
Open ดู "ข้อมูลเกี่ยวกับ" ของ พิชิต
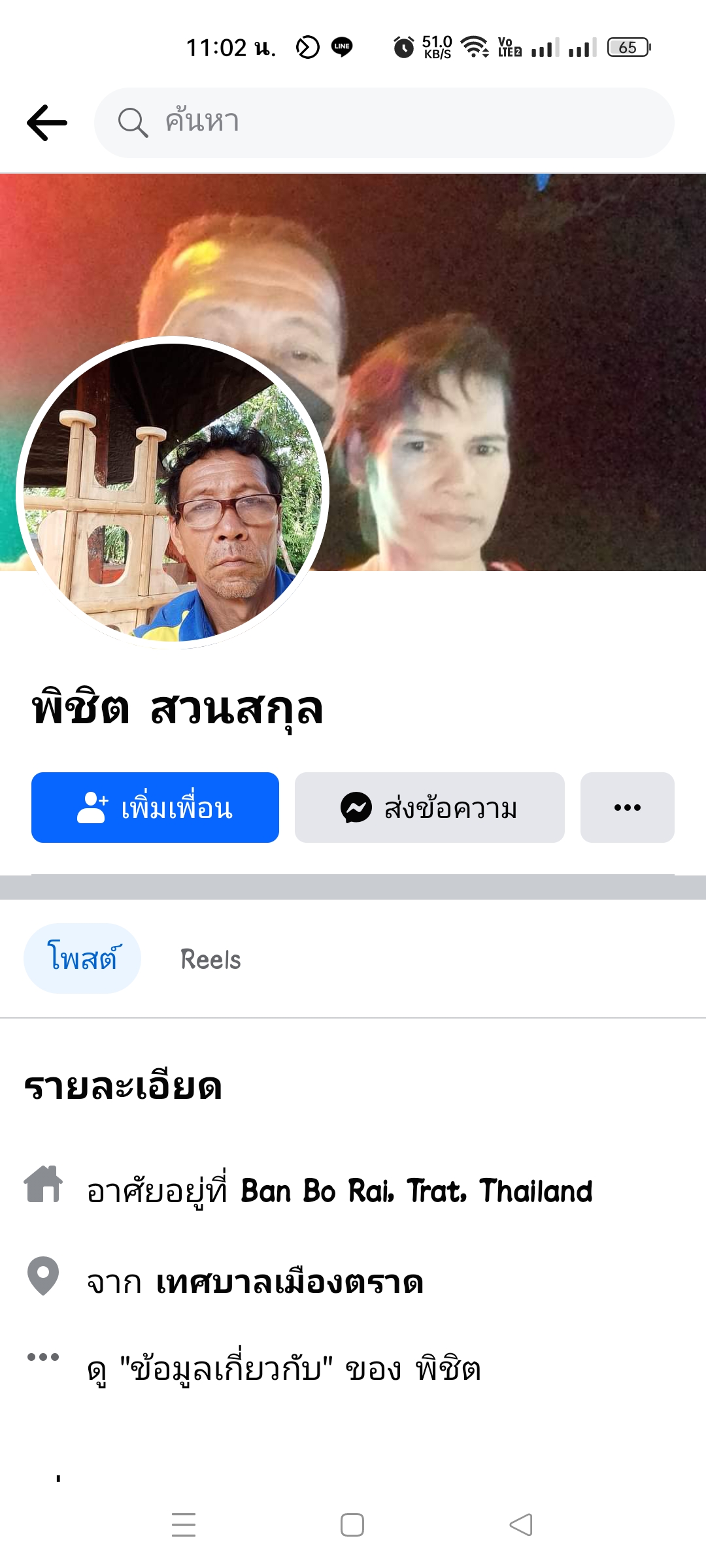tap(284, 1369)
